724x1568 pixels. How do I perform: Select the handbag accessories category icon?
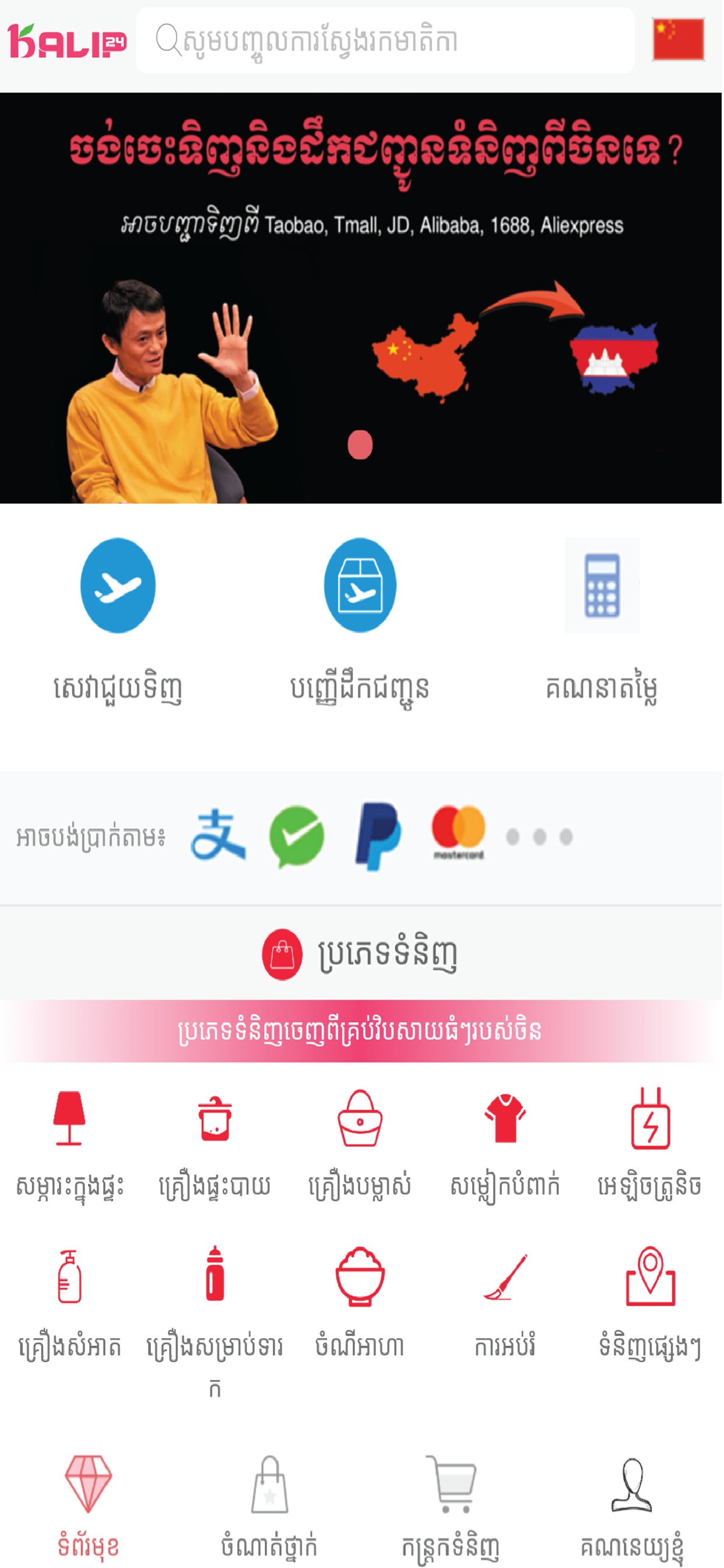(361, 1122)
